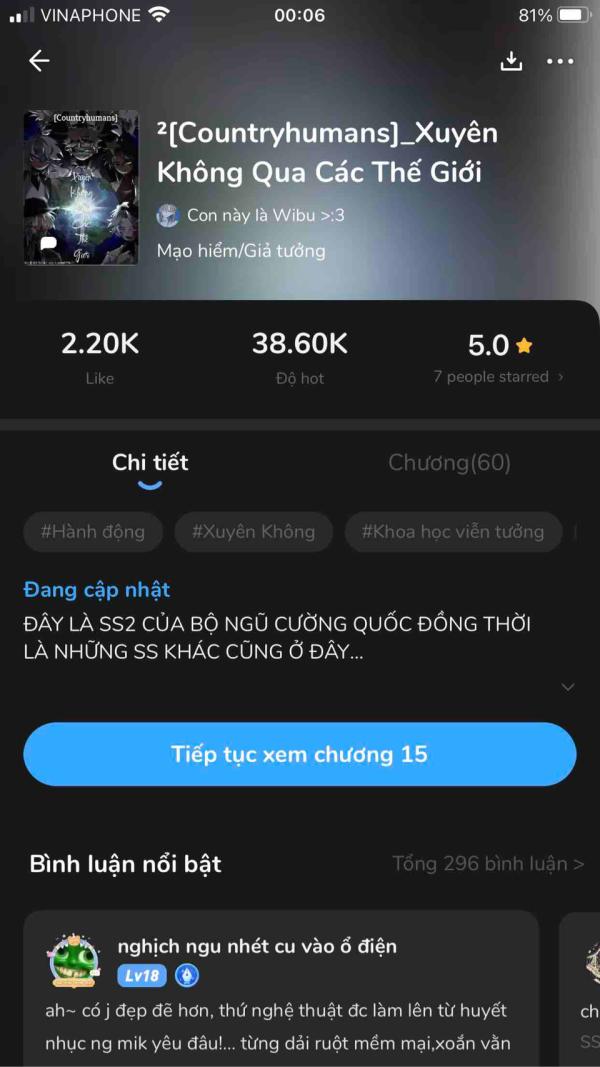The image size is (600, 1067).
Task: Choose the #Xuyên Không tag chip
Action: (x=253, y=532)
